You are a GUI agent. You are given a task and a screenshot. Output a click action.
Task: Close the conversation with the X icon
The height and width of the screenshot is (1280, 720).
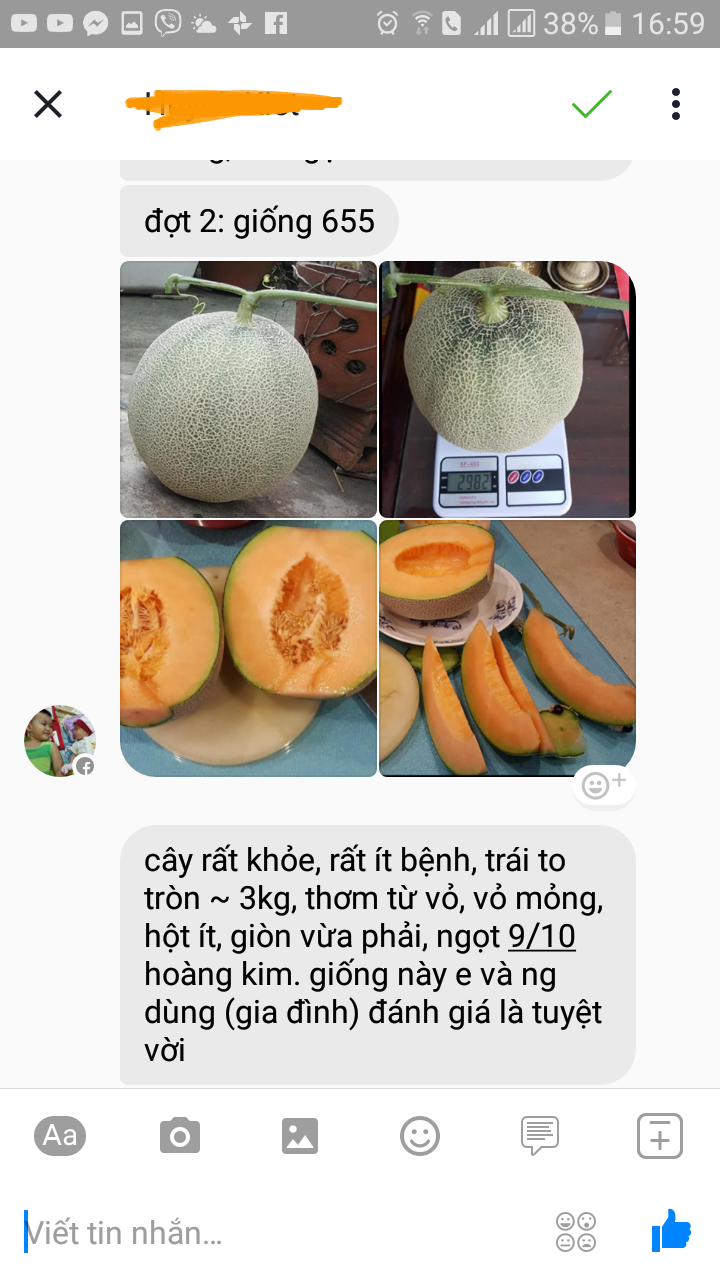[x=48, y=104]
